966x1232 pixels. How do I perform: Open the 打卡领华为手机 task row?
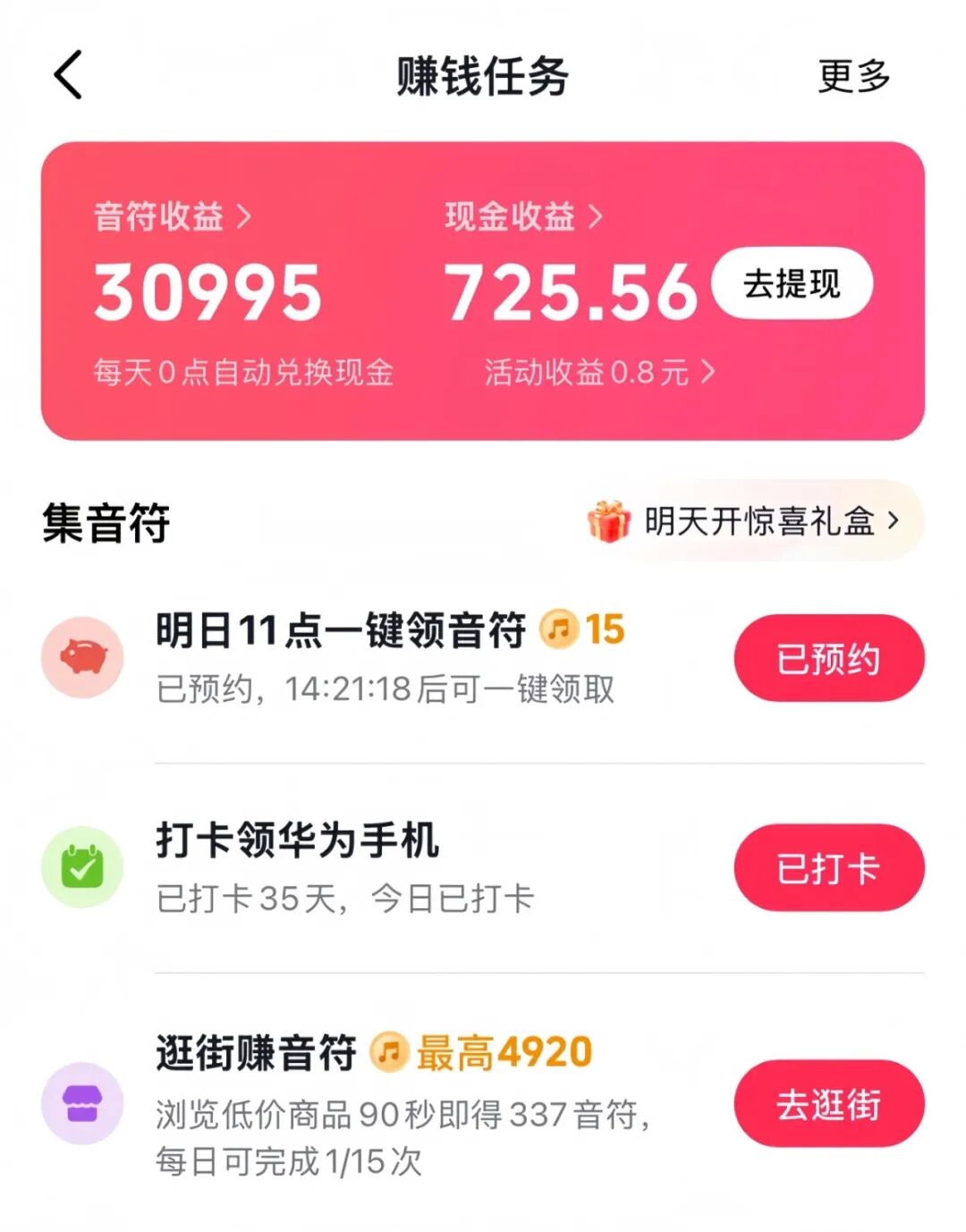[x=358, y=867]
